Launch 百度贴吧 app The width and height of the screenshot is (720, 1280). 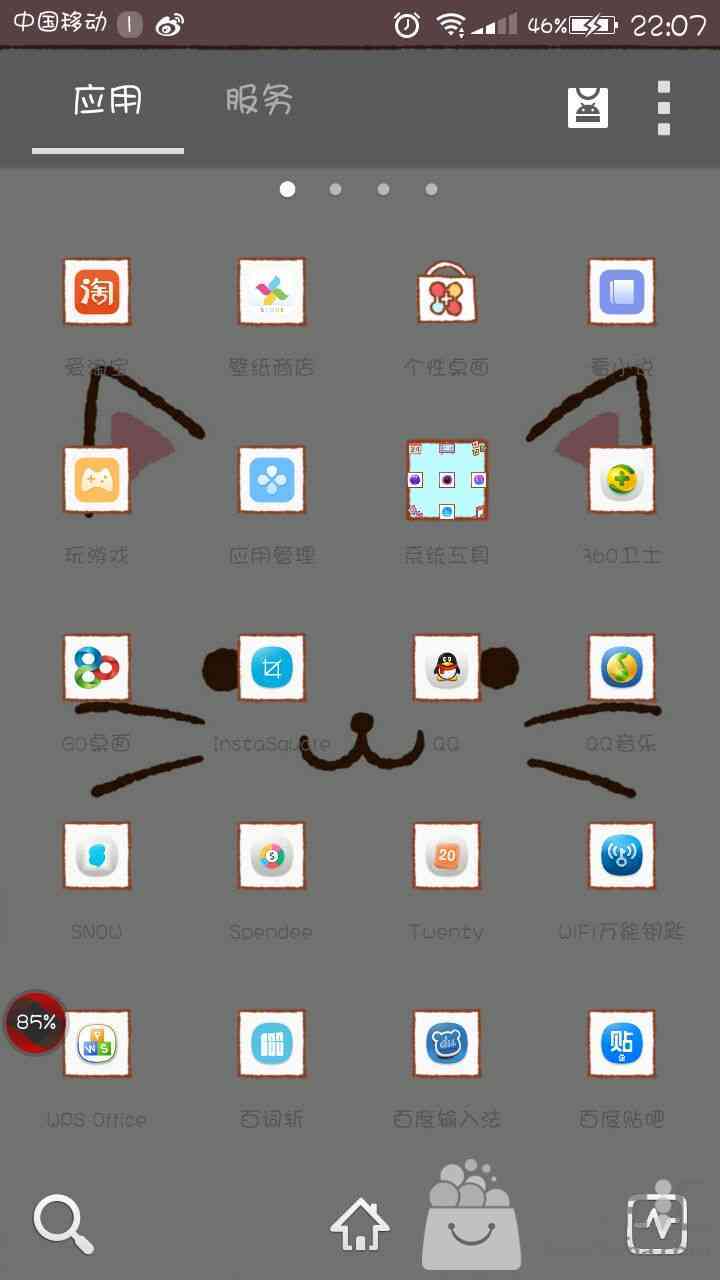coord(621,1043)
